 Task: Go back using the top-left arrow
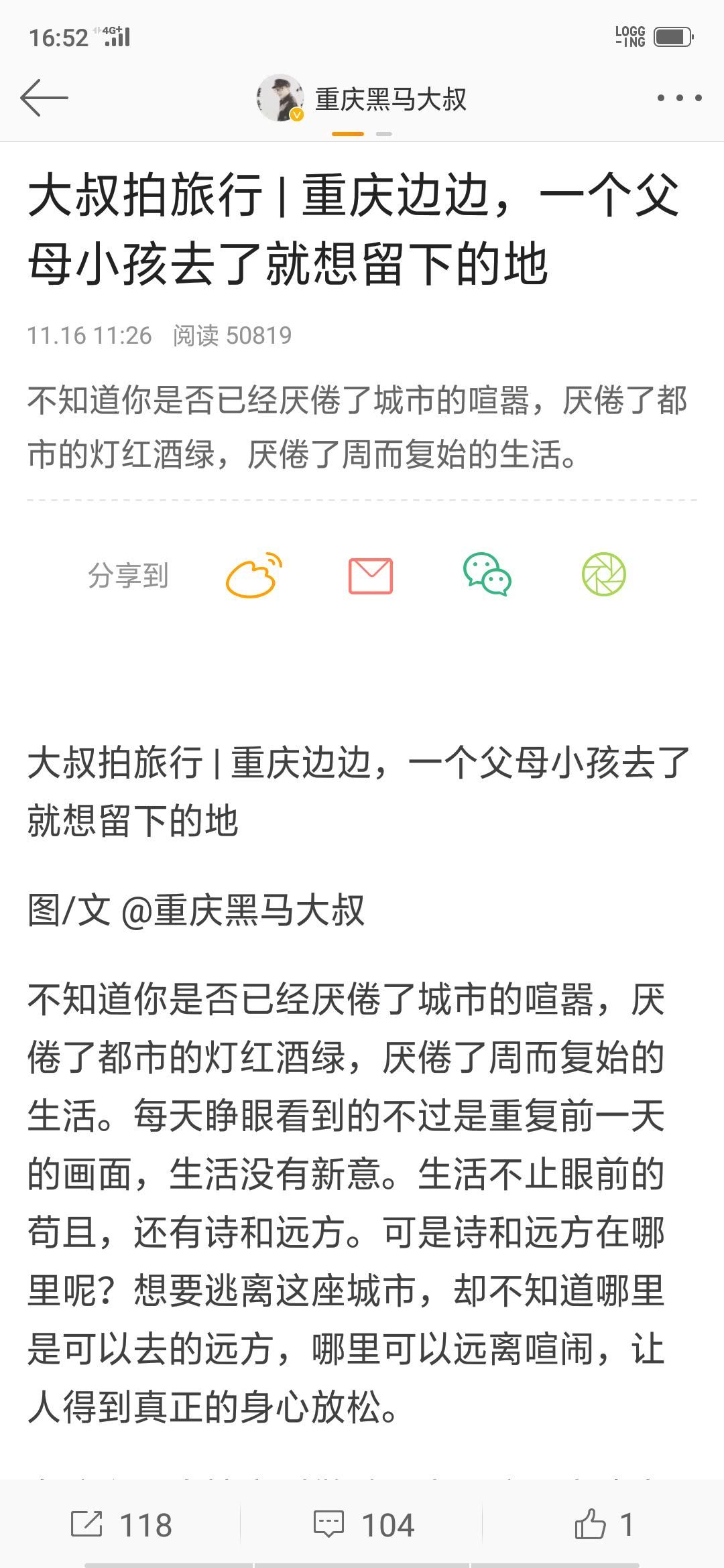44,98
